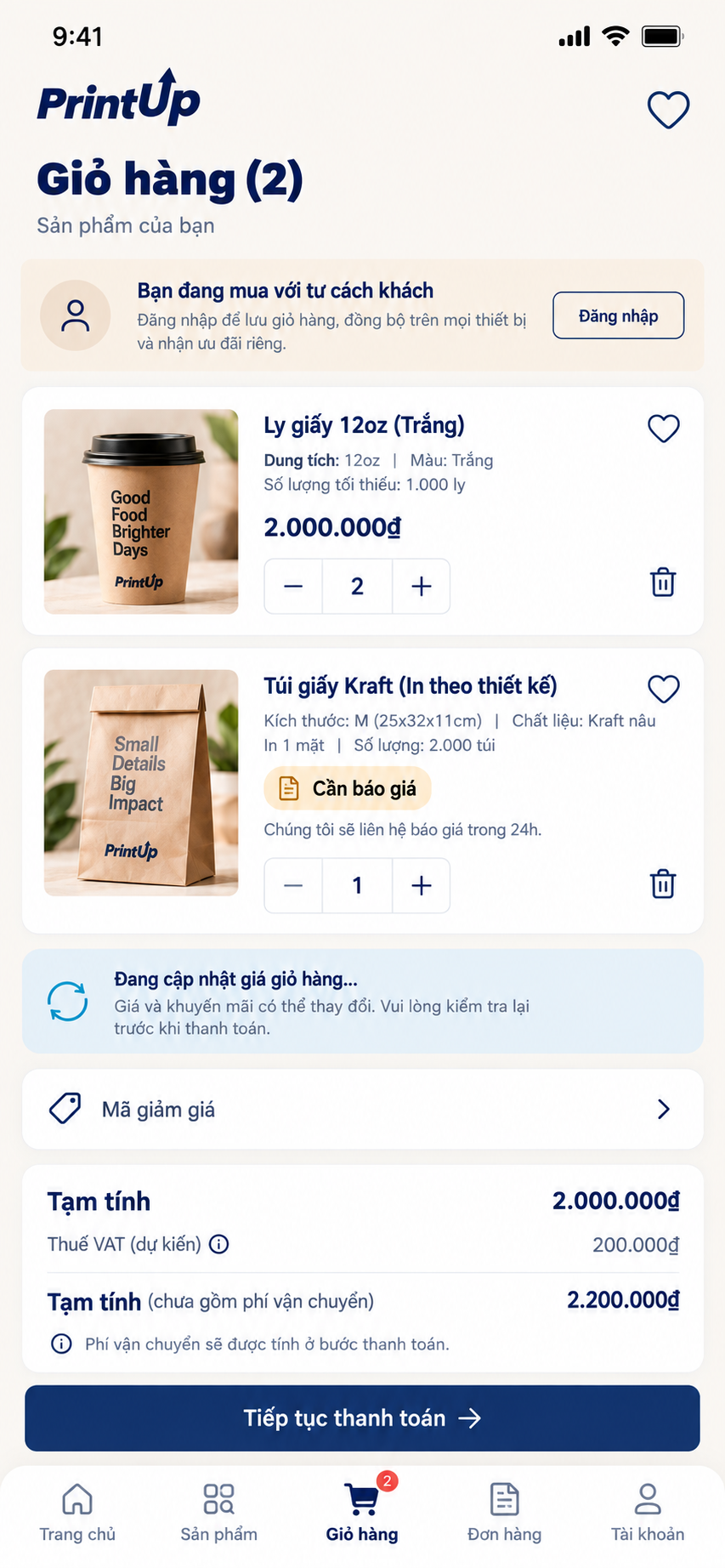Image resolution: width=725 pixels, height=1568 pixels.
Task: Increase quantity of Túi giấy Kraft
Action: [x=422, y=885]
